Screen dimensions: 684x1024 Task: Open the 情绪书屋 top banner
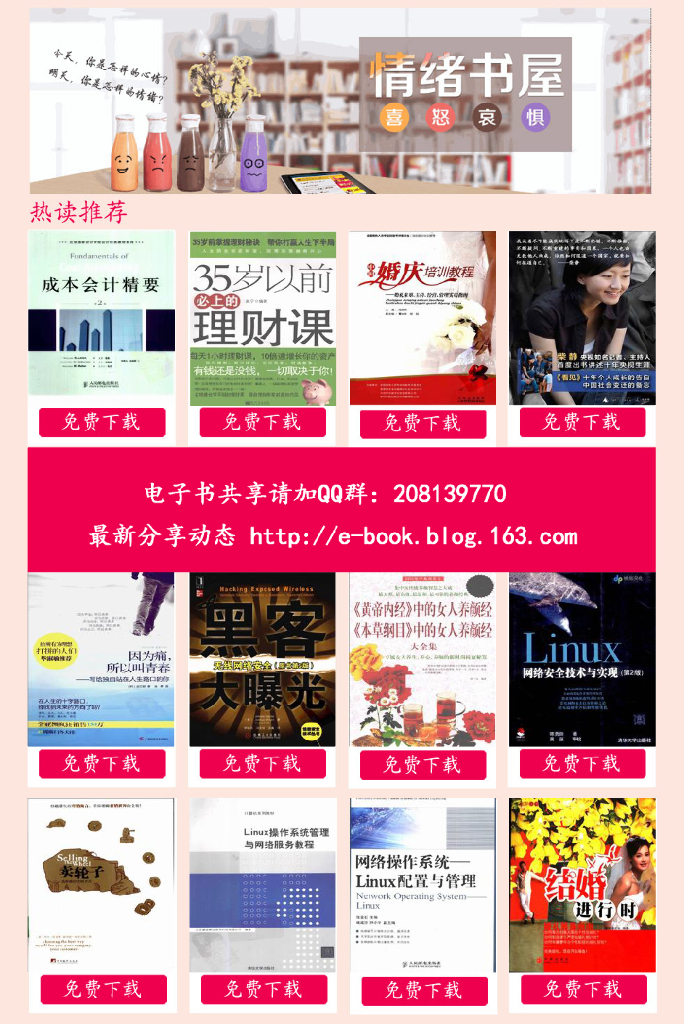[340, 101]
